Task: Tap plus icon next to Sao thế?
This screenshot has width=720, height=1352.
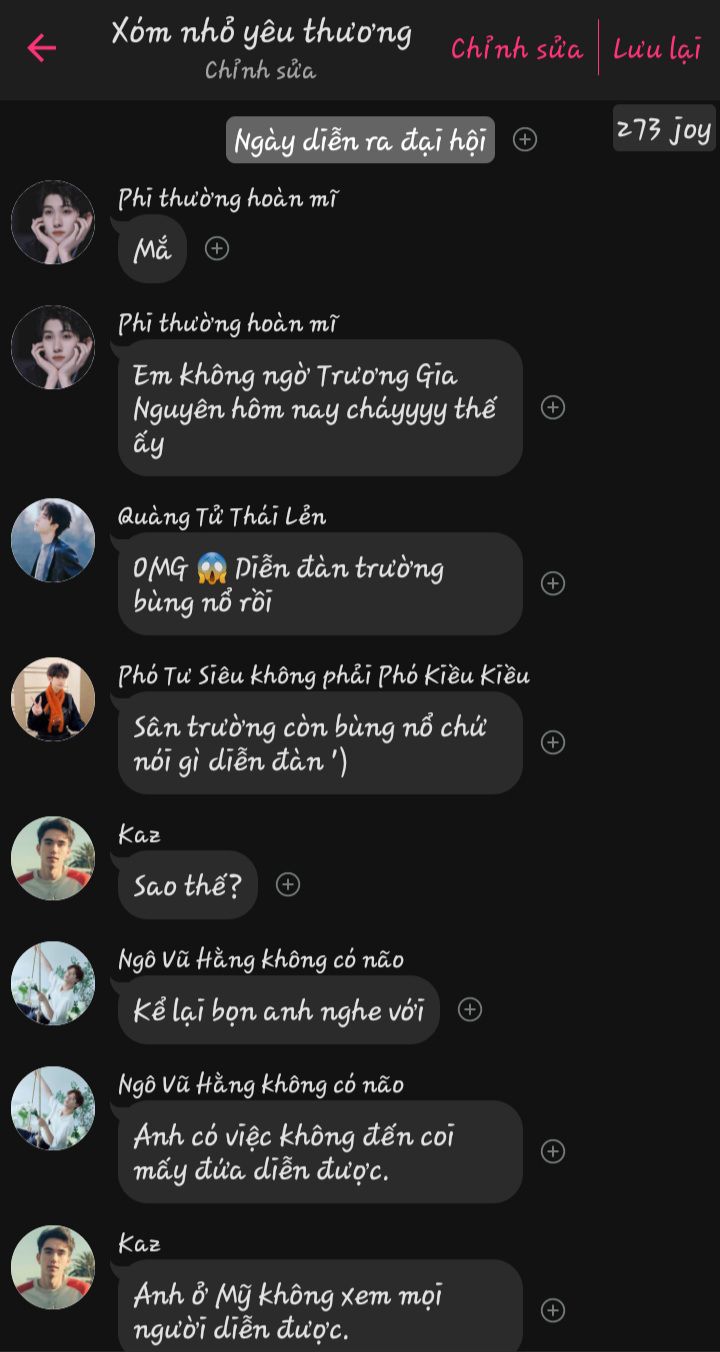Action: (x=288, y=884)
